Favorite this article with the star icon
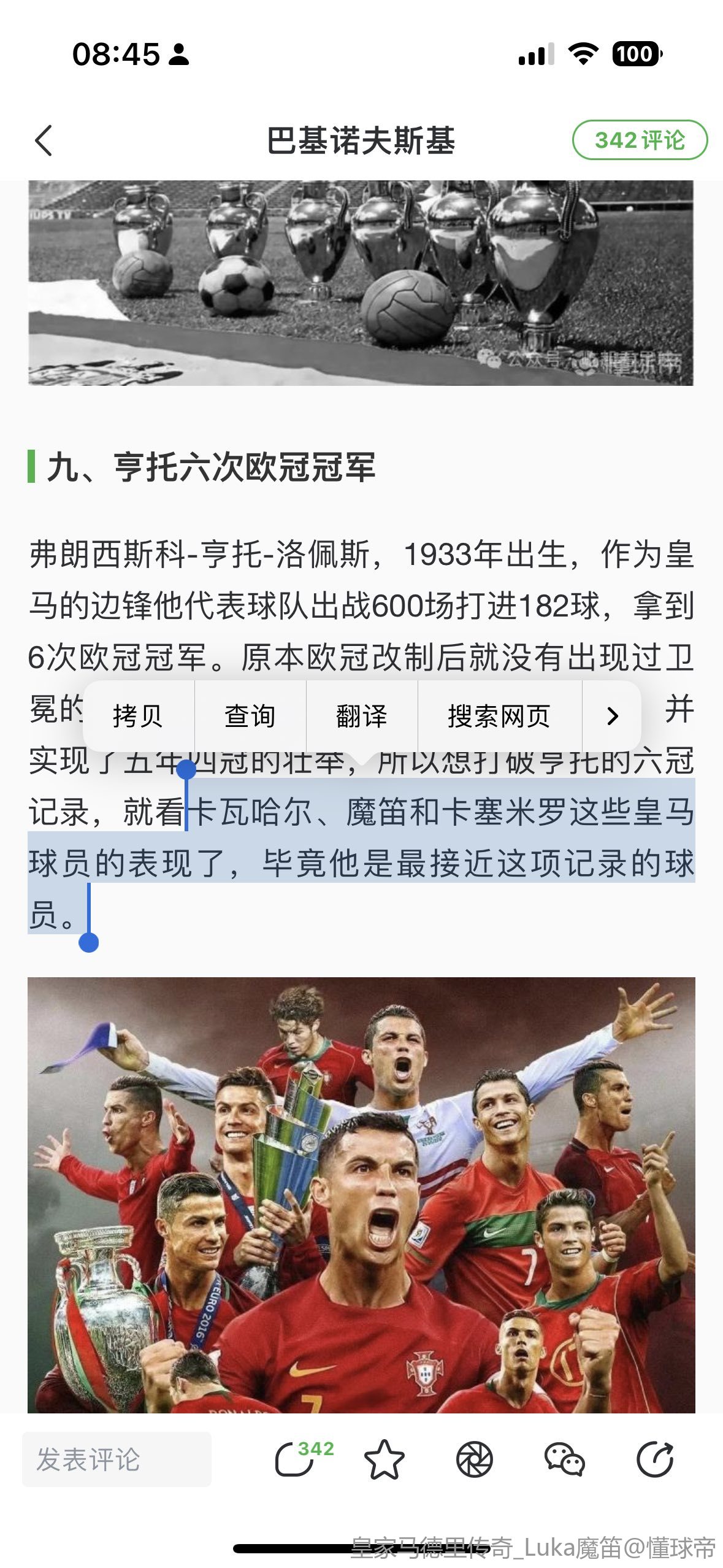The image size is (723, 1568). coord(384,1459)
